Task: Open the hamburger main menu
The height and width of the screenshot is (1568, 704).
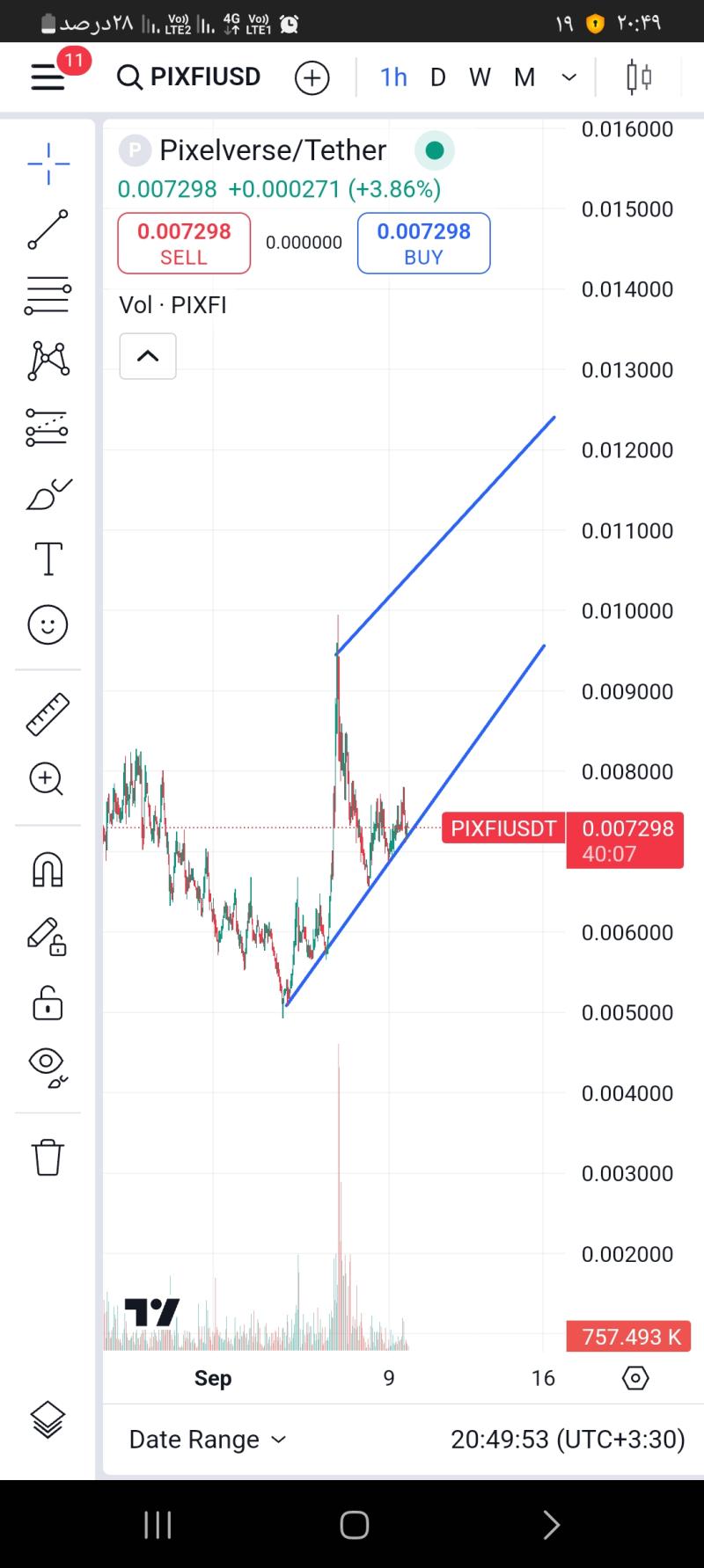Action: (x=48, y=77)
